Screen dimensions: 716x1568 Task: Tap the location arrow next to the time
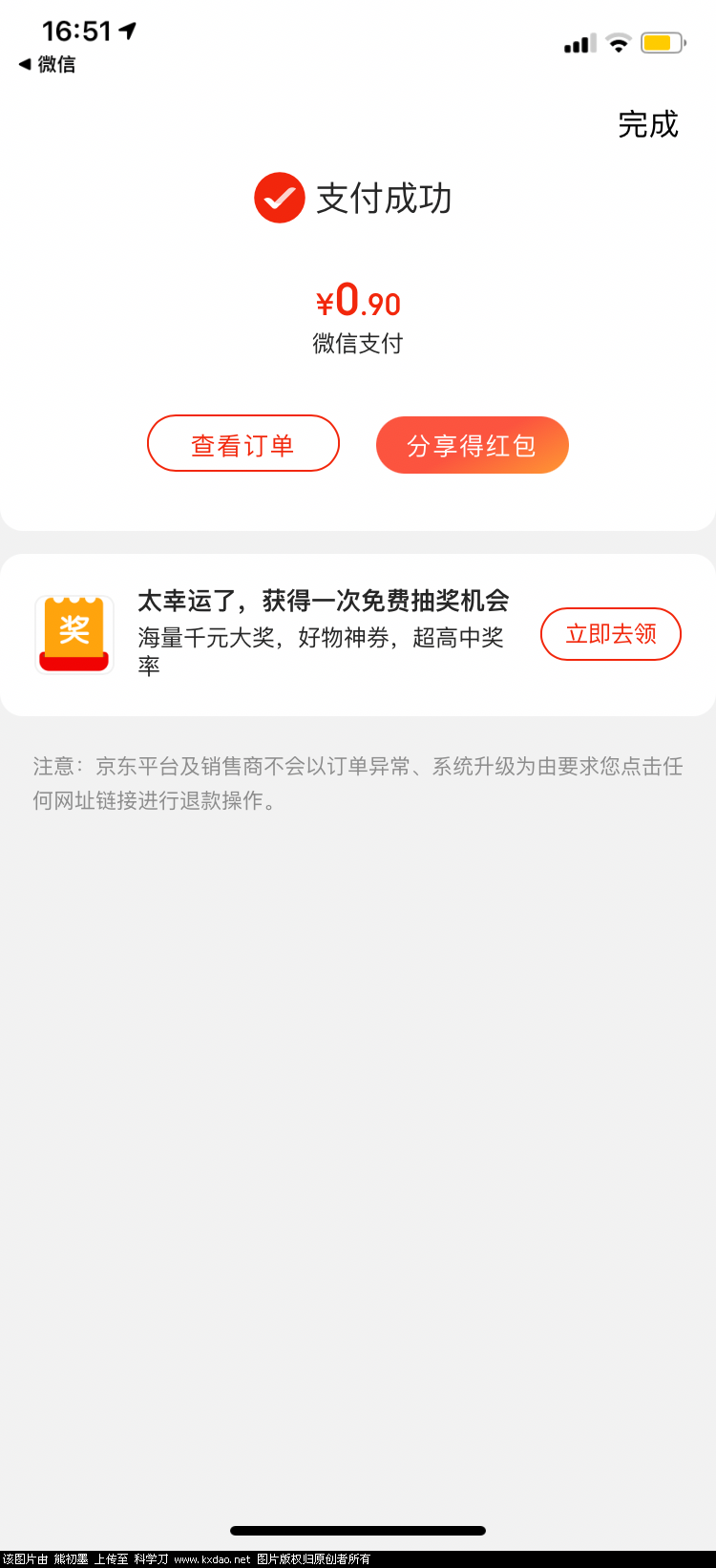[127, 29]
